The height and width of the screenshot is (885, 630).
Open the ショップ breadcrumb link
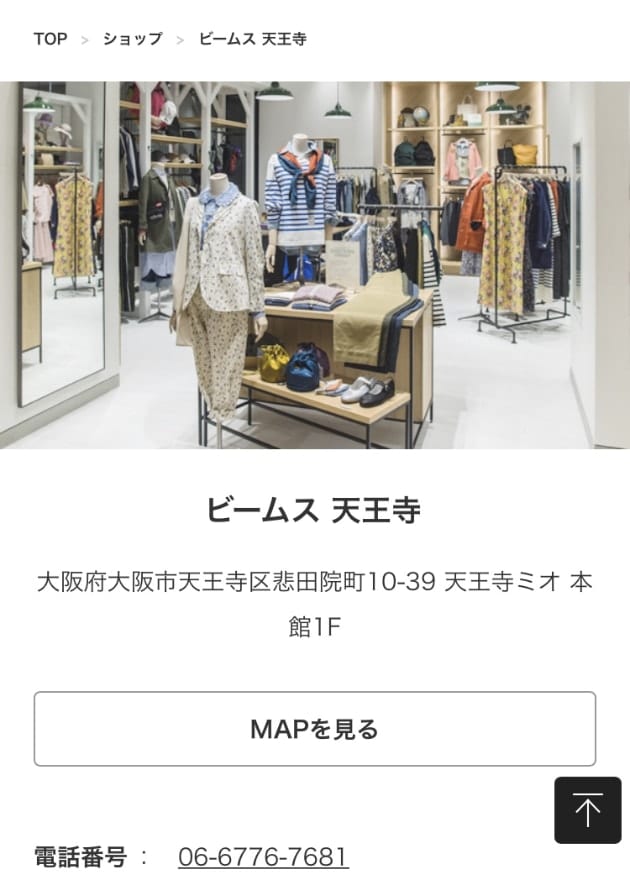tap(132, 39)
